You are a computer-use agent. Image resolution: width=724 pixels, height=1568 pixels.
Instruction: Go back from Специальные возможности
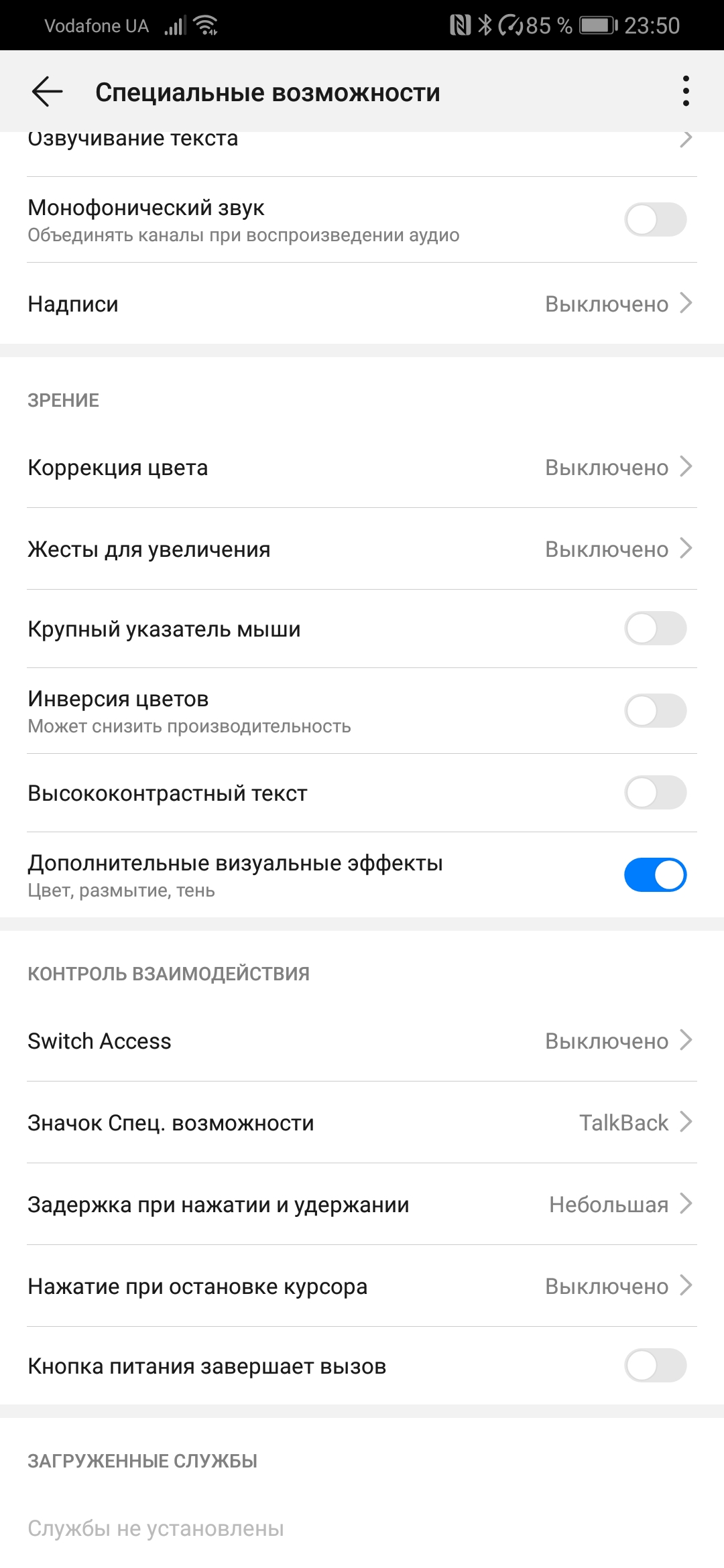(x=47, y=91)
